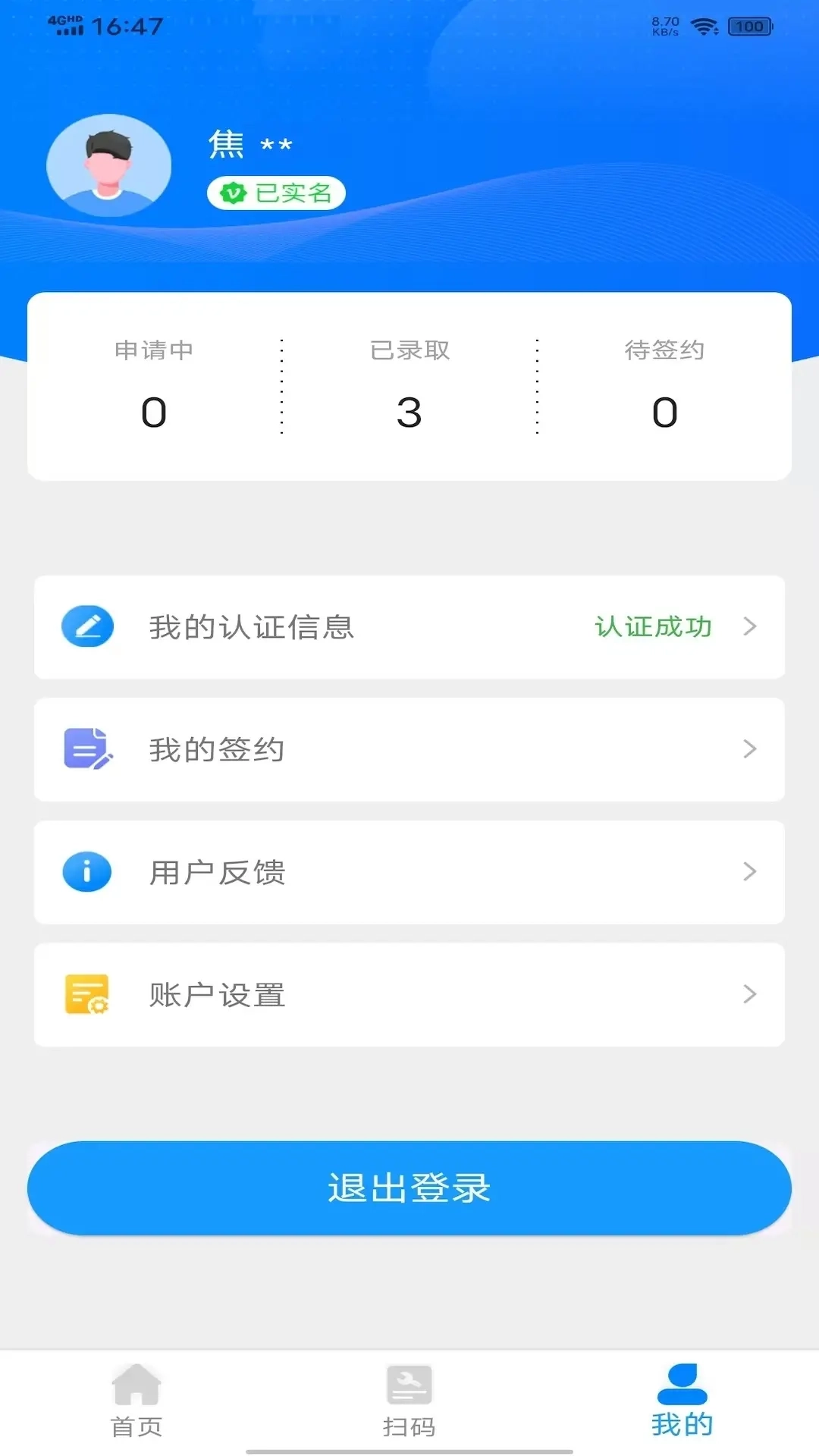Click the 已录取 count showing 3
819x1456 pixels.
(409, 412)
